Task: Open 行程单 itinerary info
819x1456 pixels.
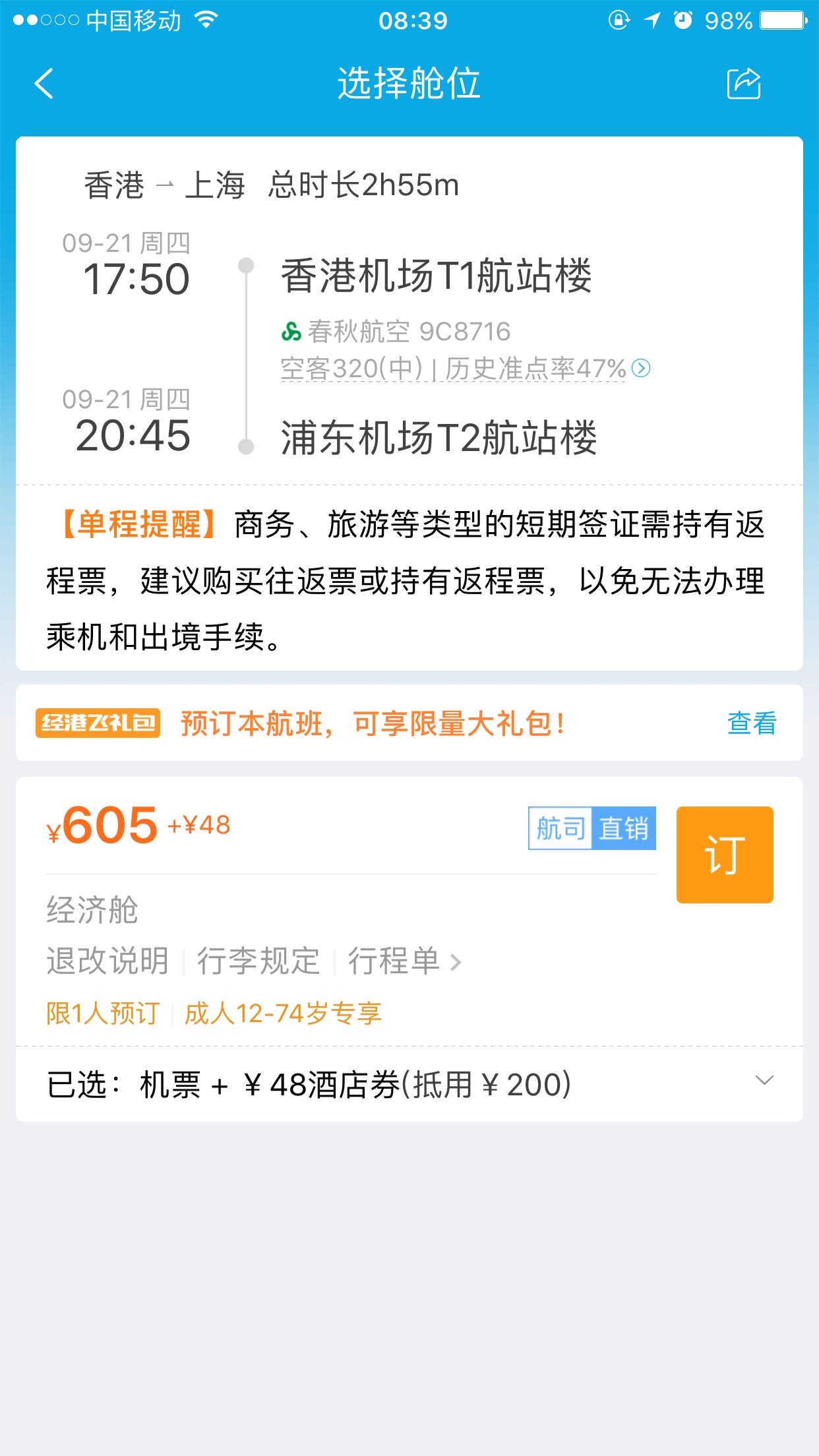Action: (404, 961)
